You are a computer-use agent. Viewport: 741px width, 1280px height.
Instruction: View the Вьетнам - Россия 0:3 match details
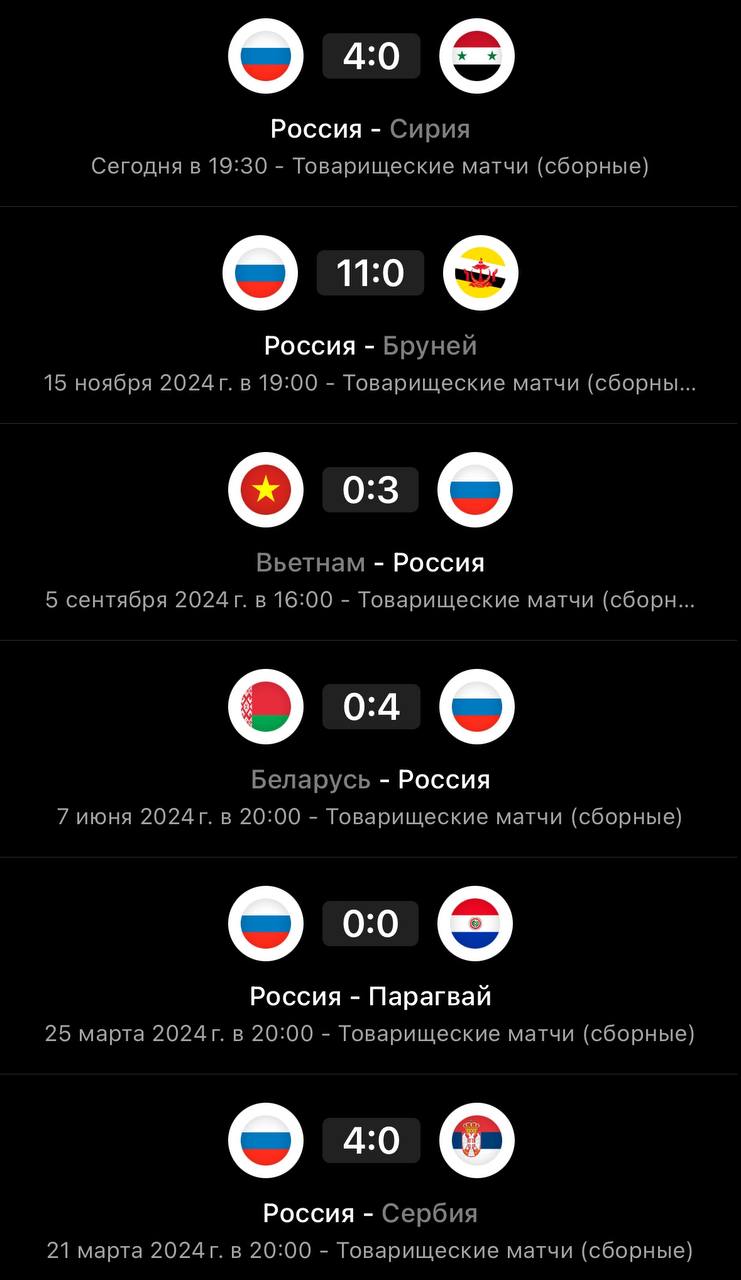click(x=370, y=532)
